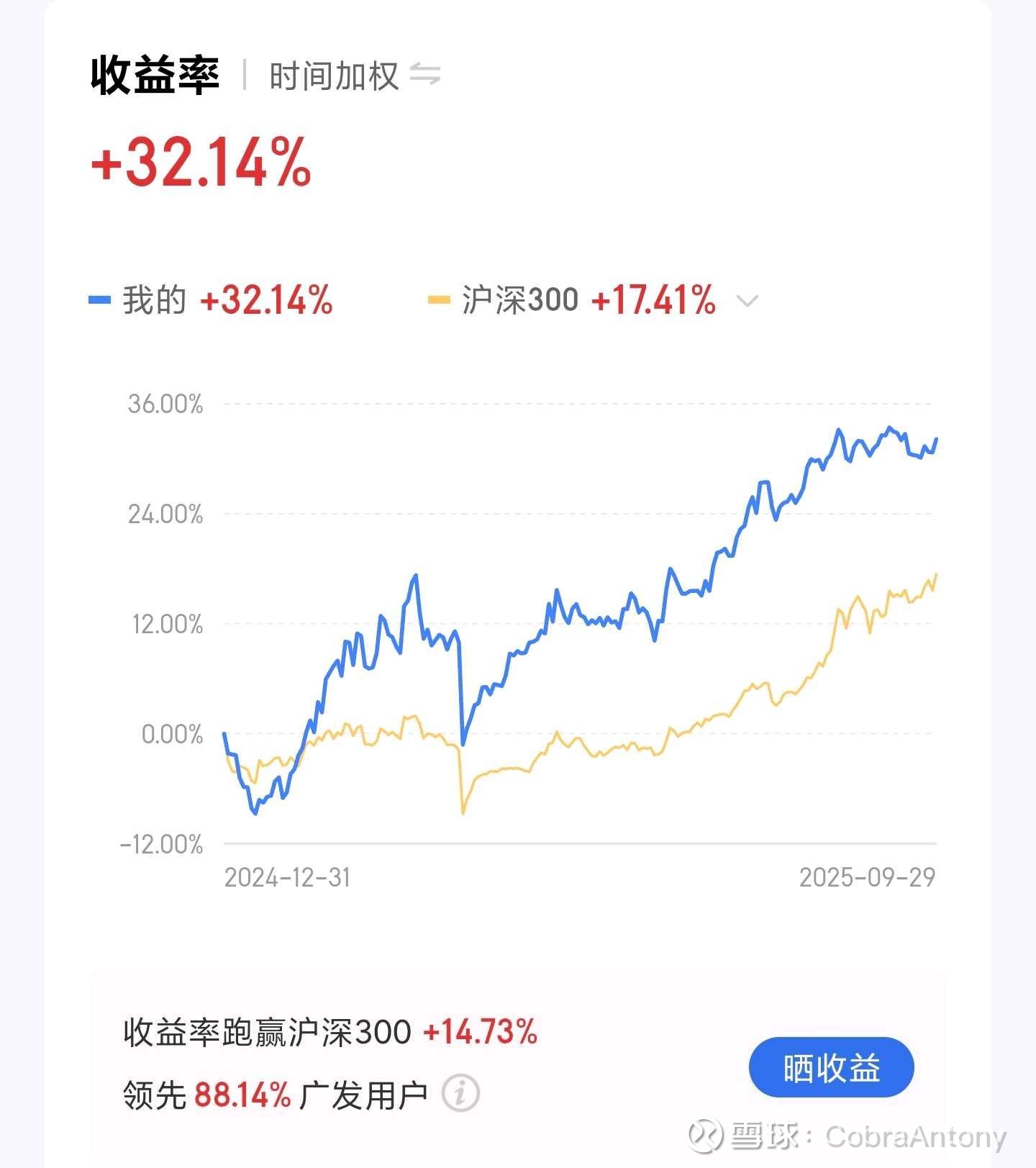Switch the 时间加权 calculation method
The image size is (1036, 1168).
[424, 75]
